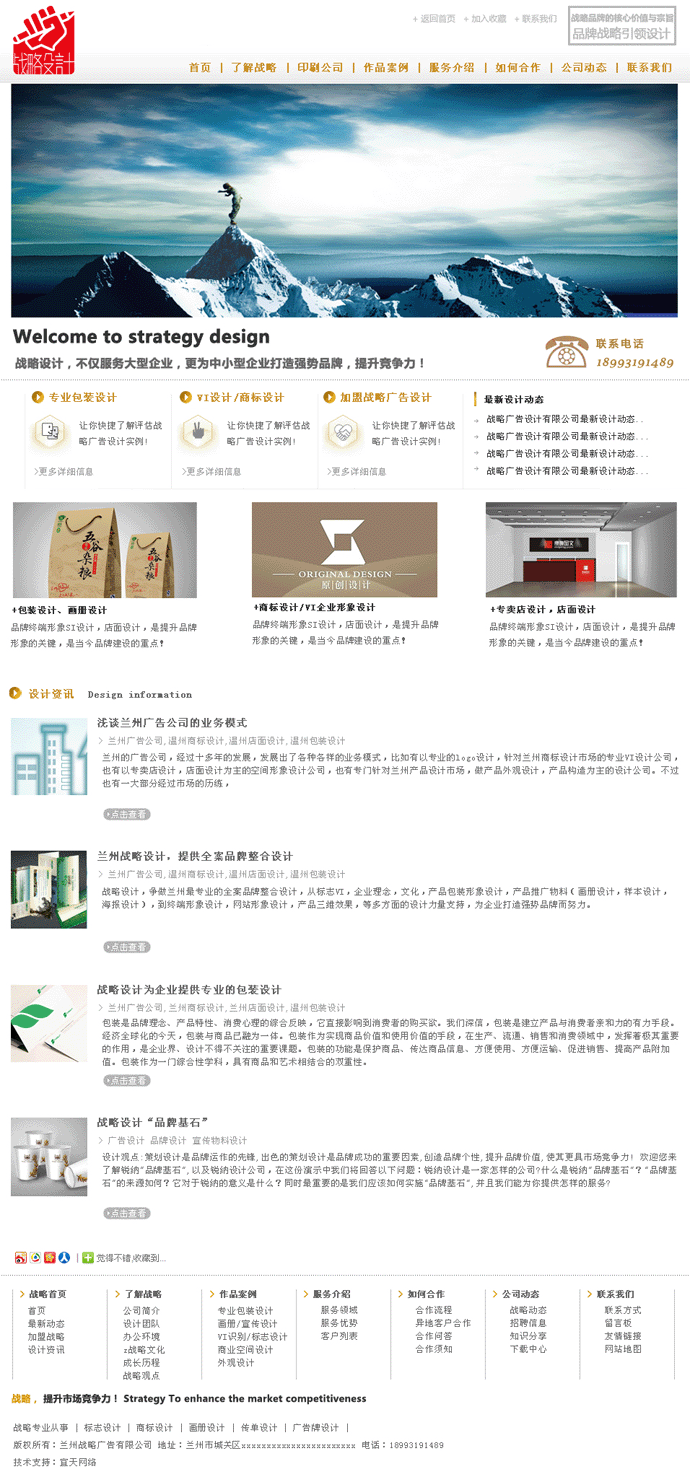This screenshot has height=1482, width=690.
Task: Open 公司简介 in the footer menu
Action: pos(141,1310)
